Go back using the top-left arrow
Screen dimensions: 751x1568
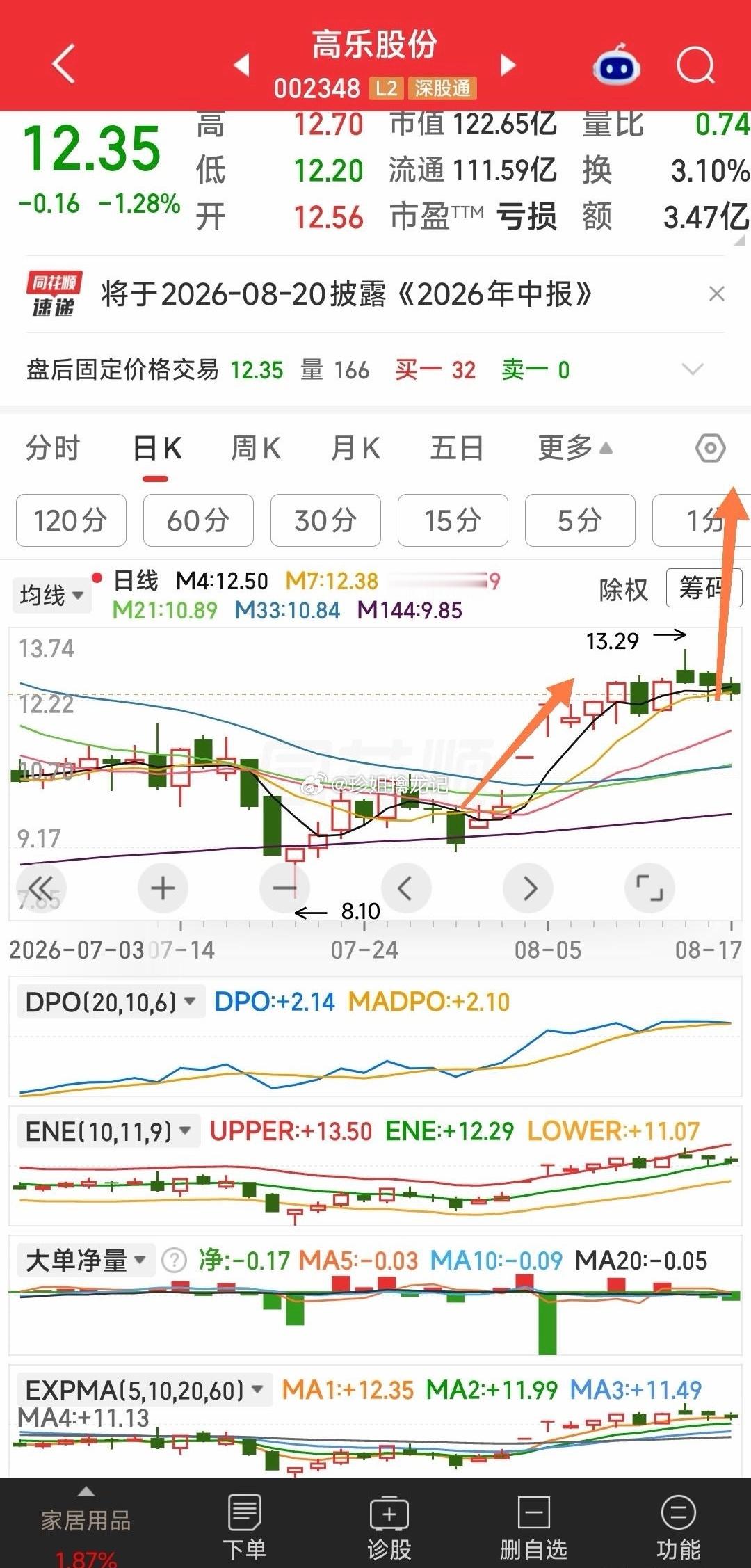coord(64,64)
